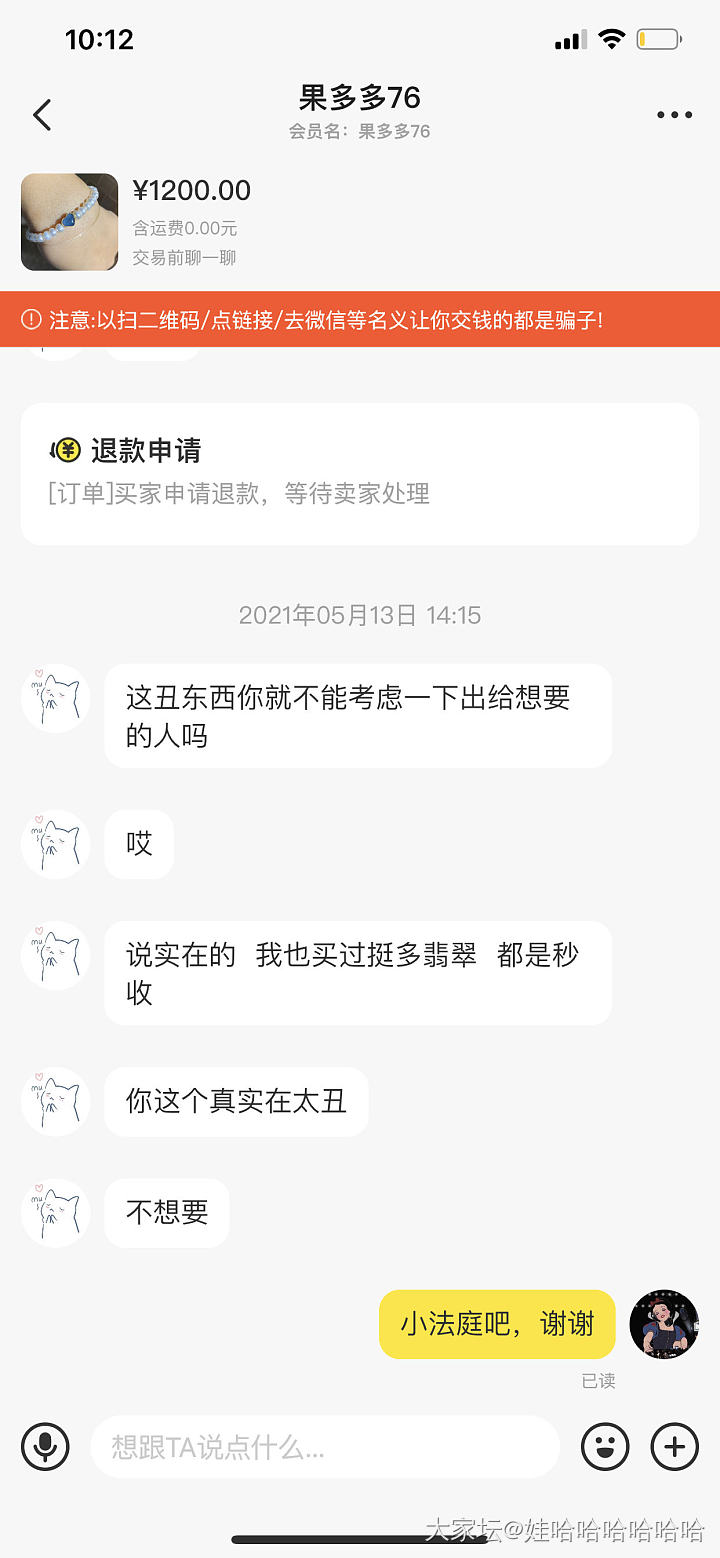Open the plus attachment menu
The height and width of the screenshot is (1558, 720).
coord(675,1446)
